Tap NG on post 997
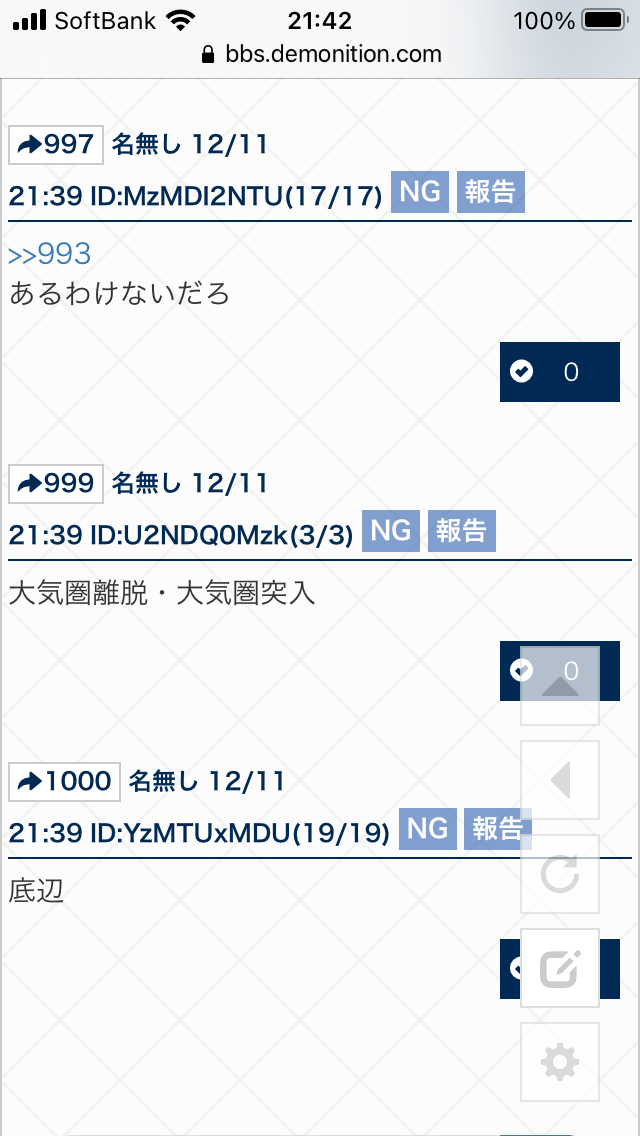Image resolution: width=640 pixels, height=1136 pixels. 420,192
